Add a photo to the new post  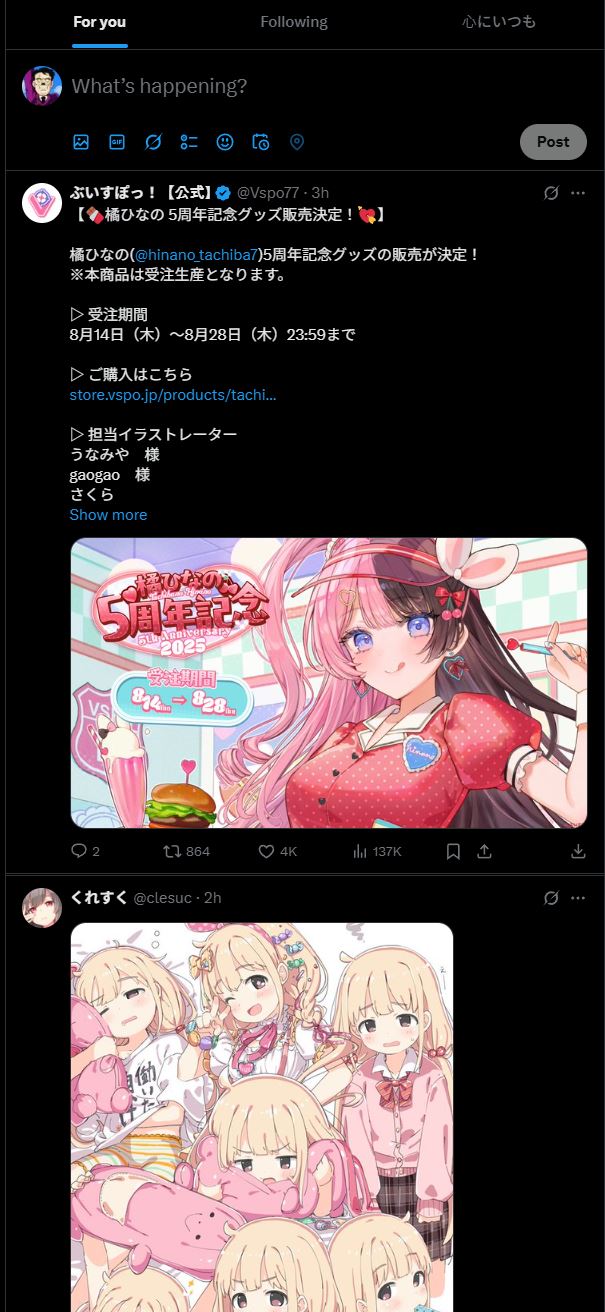(x=81, y=142)
